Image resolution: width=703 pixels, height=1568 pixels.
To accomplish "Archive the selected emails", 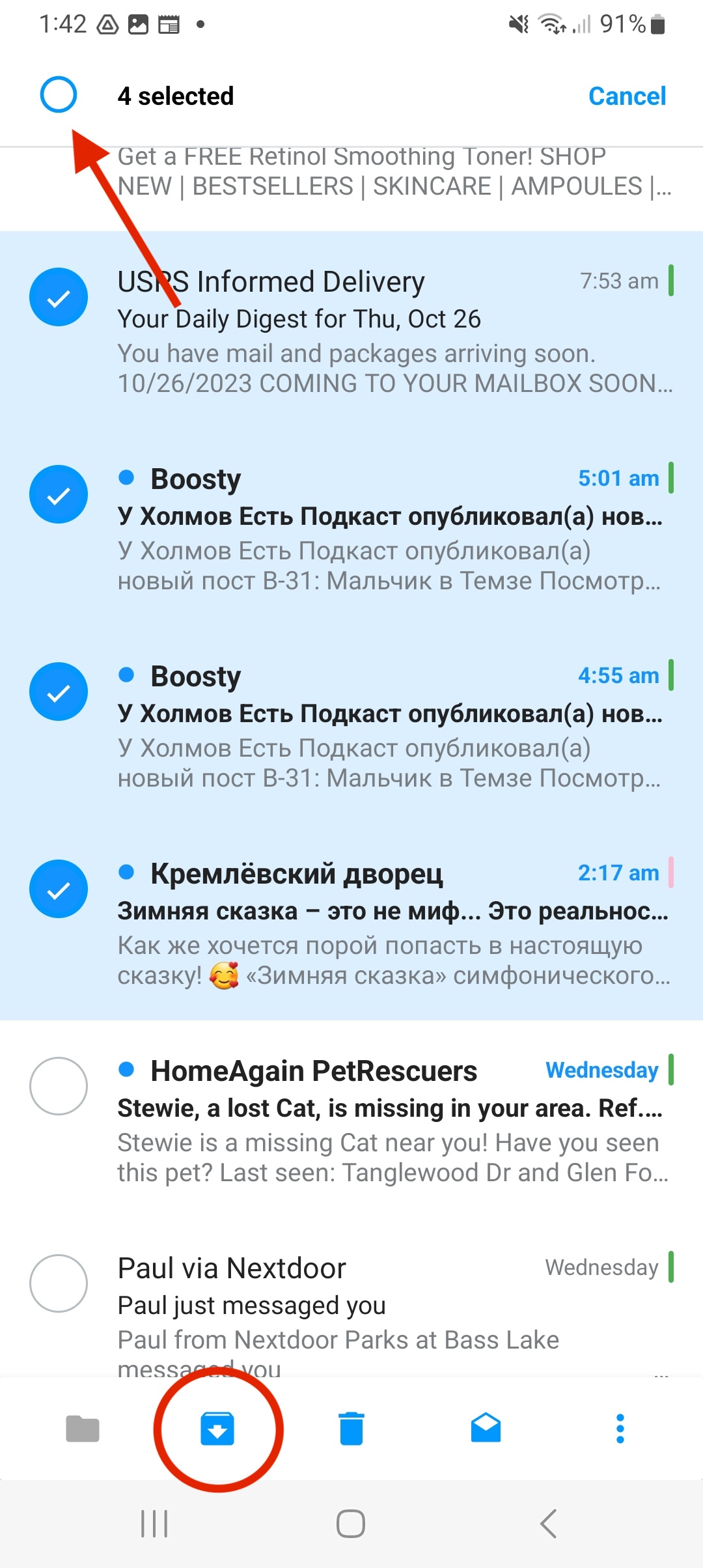I will pos(217,1429).
